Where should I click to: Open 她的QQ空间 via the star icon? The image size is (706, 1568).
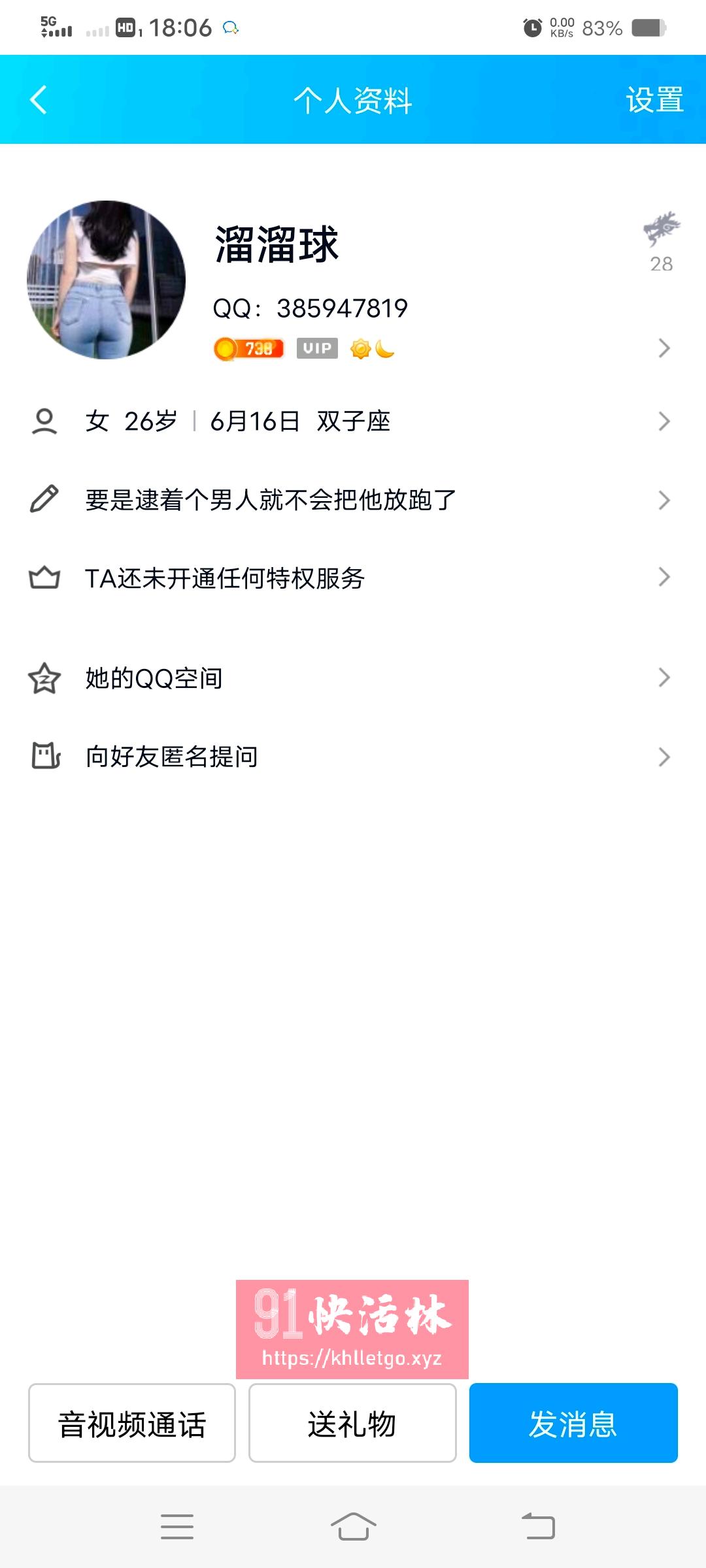tap(44, 678)
